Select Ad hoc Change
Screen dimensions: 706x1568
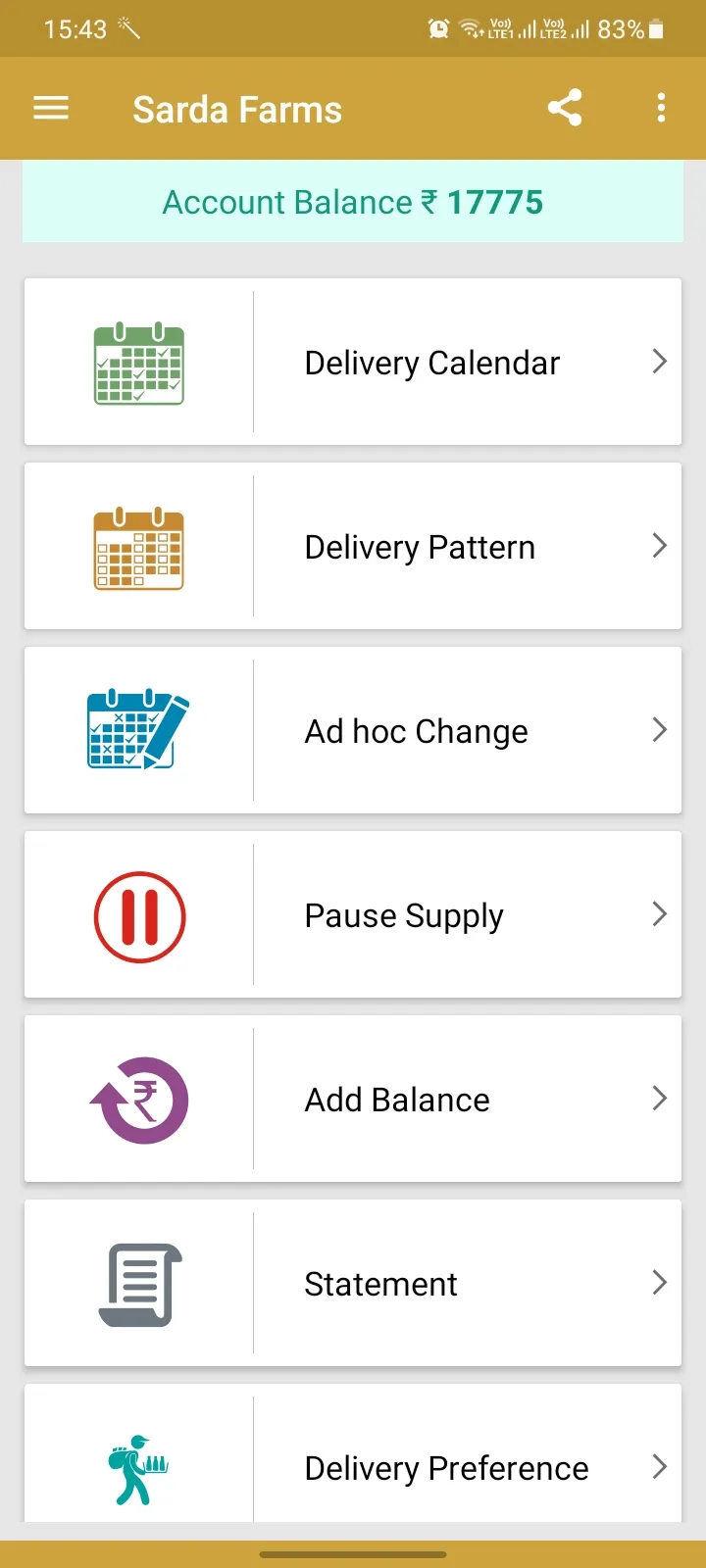353,730
